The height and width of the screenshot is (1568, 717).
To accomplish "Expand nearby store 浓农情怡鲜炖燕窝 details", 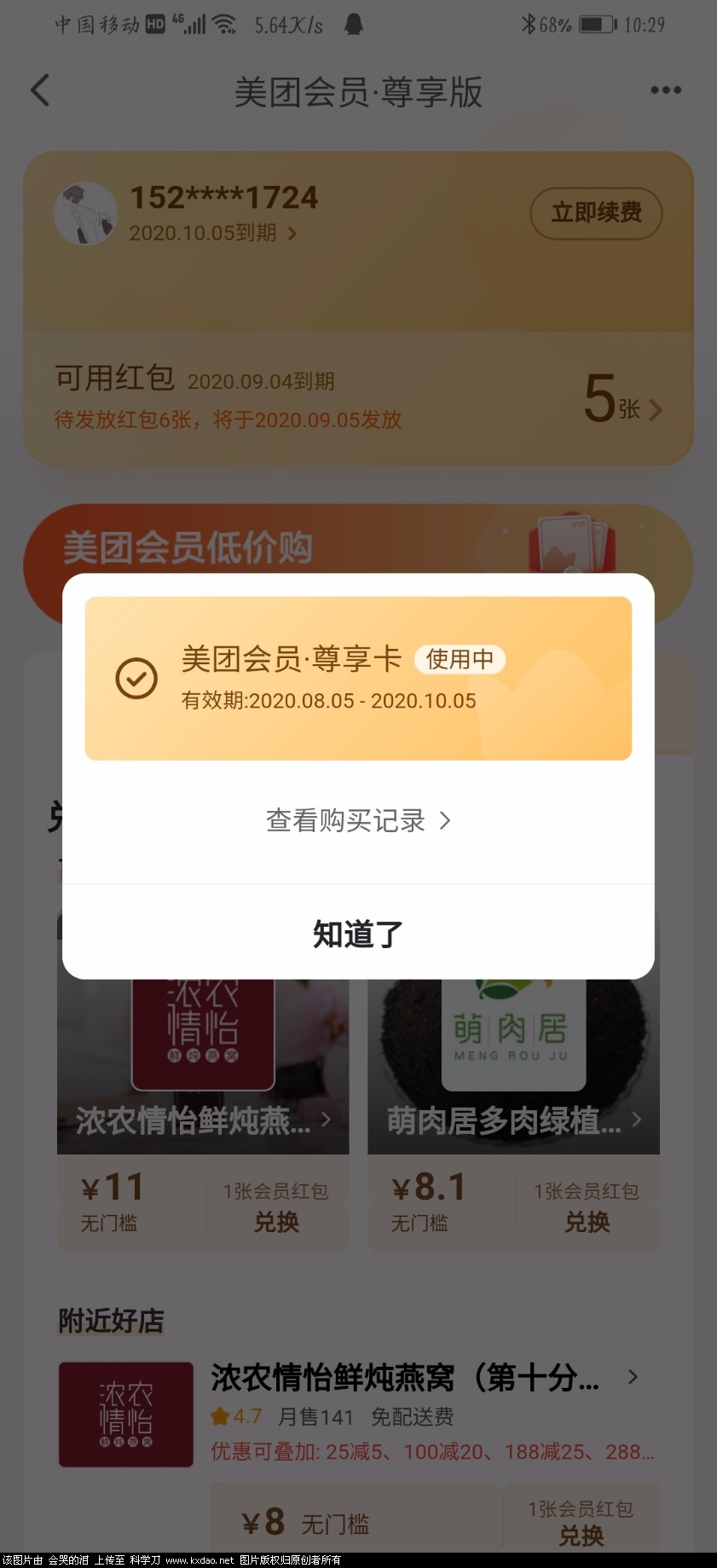I will [x=632, y=1376].
